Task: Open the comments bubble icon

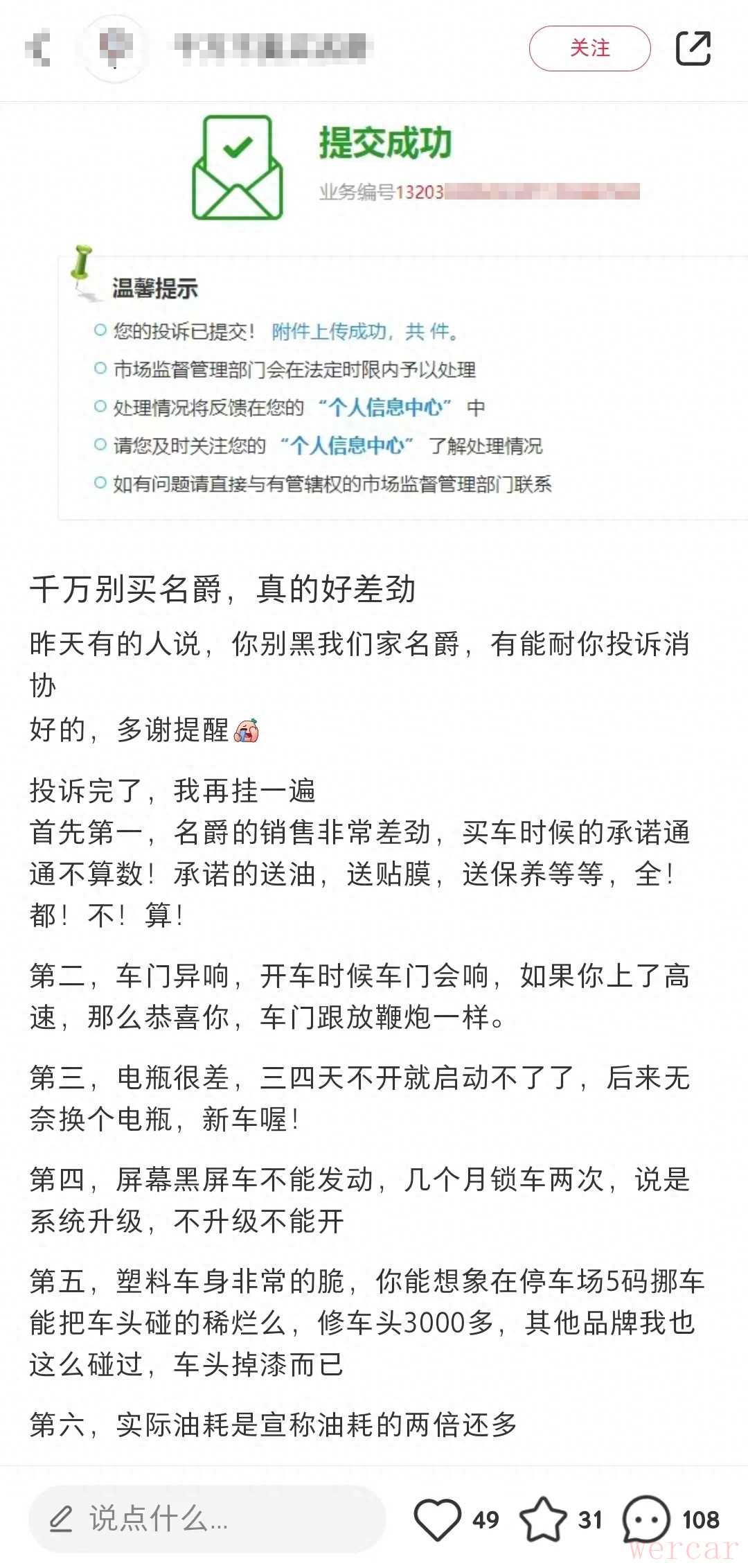Action: pos(646,1519)
